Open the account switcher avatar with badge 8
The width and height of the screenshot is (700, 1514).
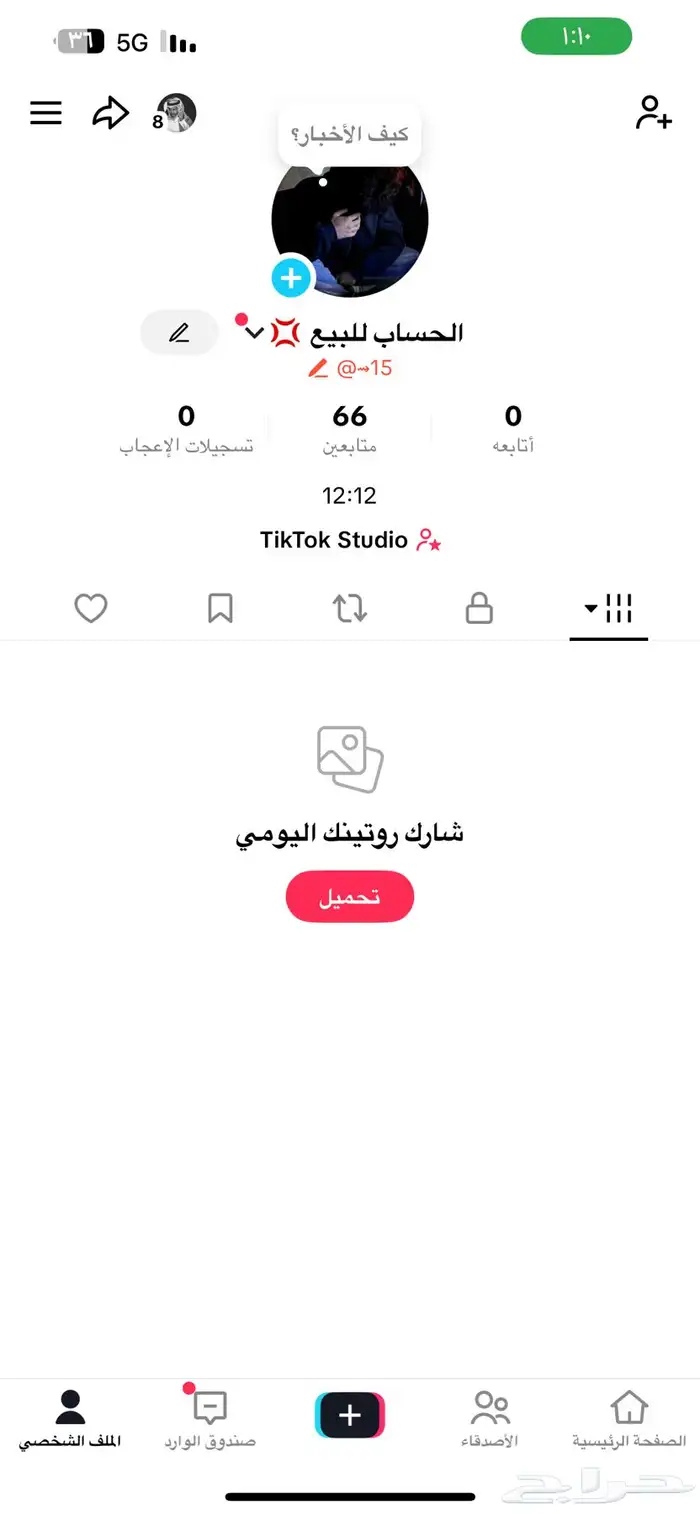(x=176, y=114)
